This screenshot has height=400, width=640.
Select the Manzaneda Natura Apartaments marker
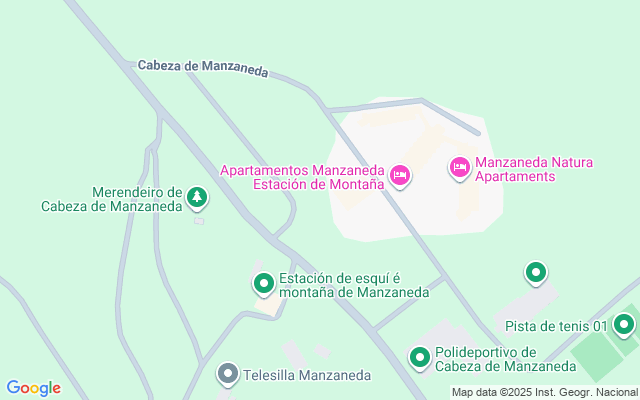(460, 168)
